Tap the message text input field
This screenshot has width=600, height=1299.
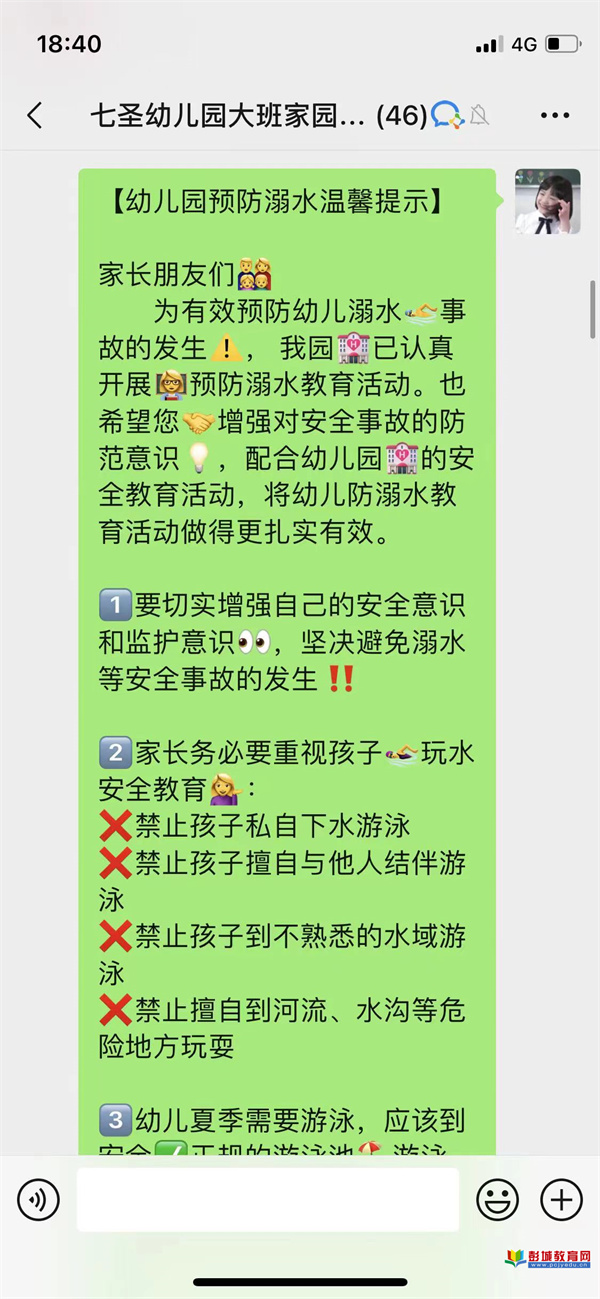[x=267, y=1199]
